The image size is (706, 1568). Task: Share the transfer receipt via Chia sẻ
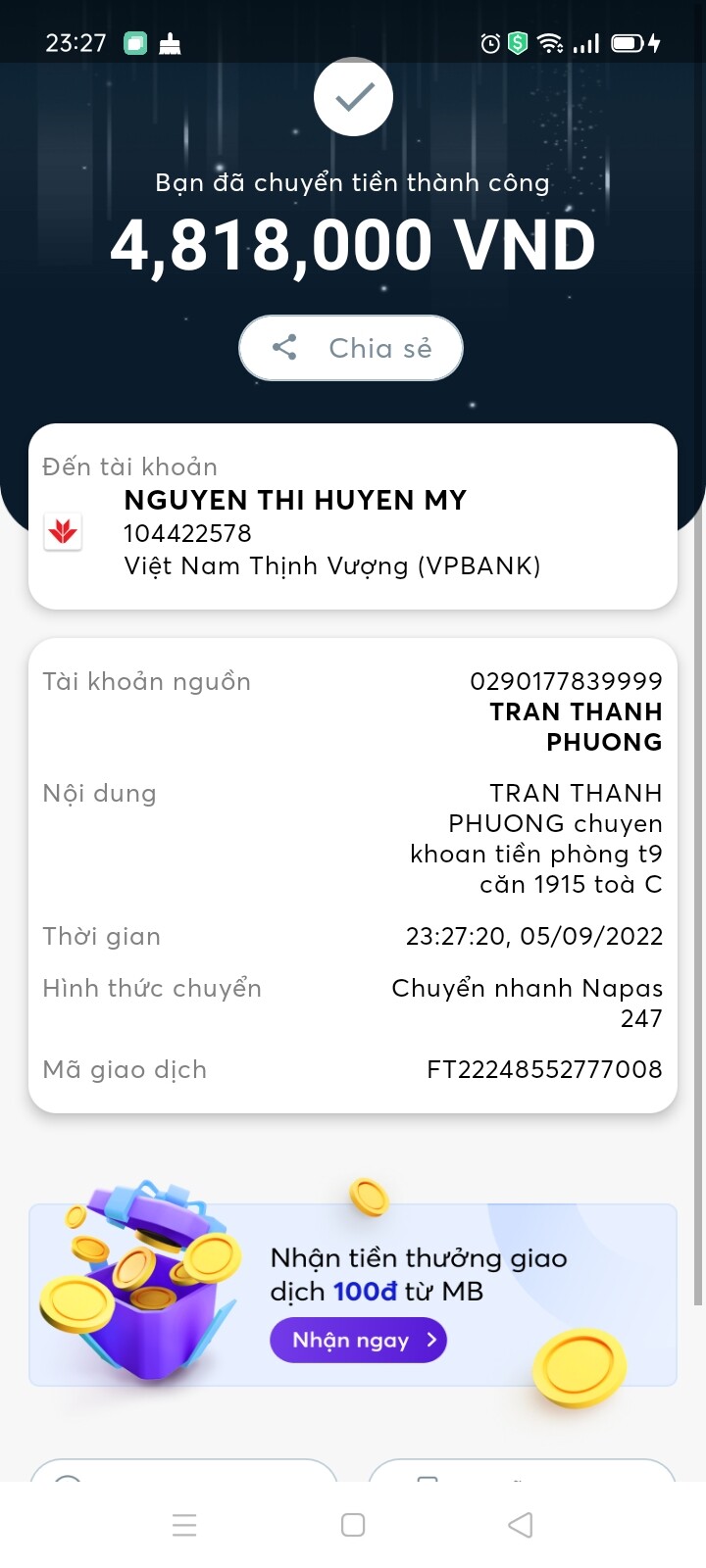point(351,348)
